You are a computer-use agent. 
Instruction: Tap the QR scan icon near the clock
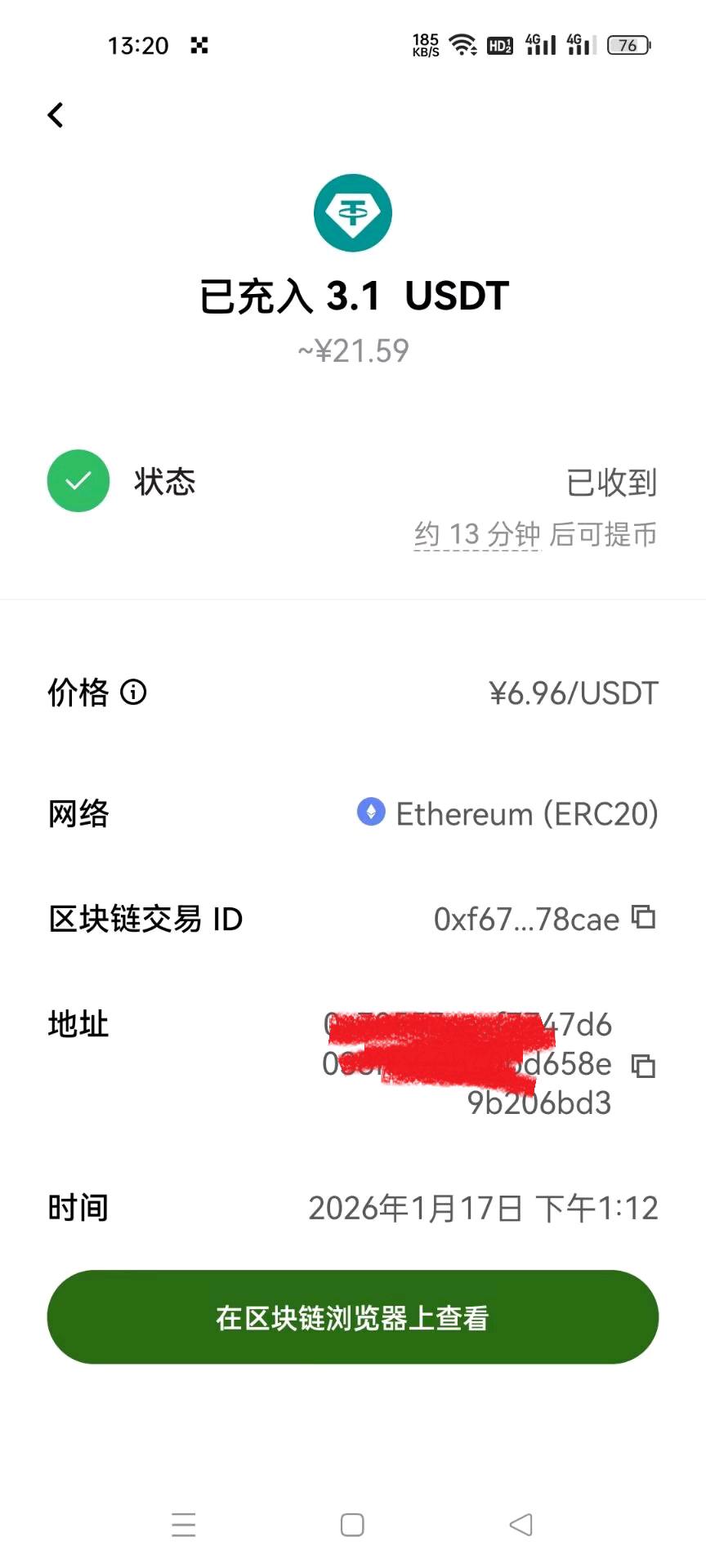coord(198,45)
